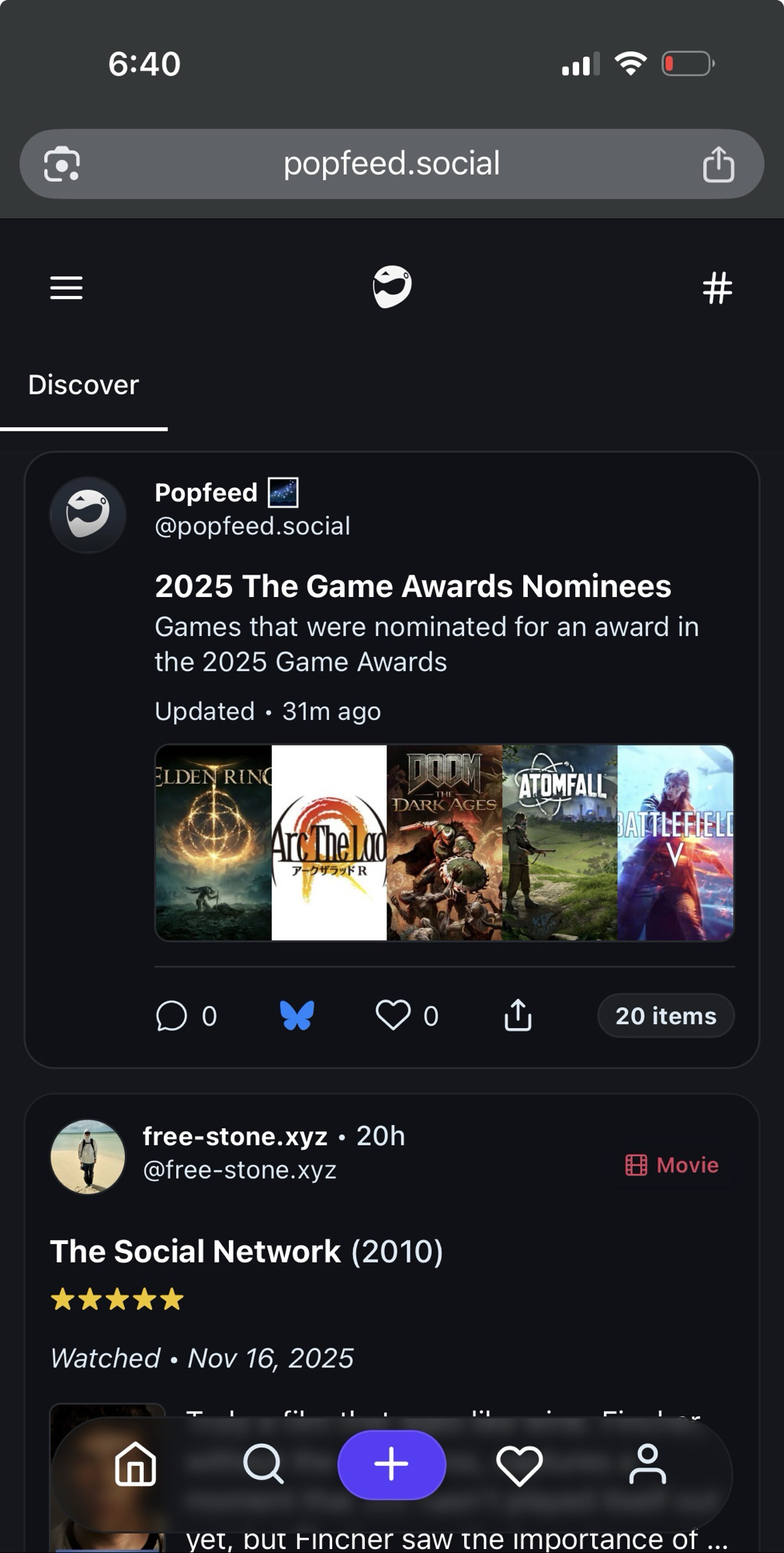The width and height of the screenshot is (784, 1553).
Task: Comment on the Game Awards Nominees list
Action: 172,1016
